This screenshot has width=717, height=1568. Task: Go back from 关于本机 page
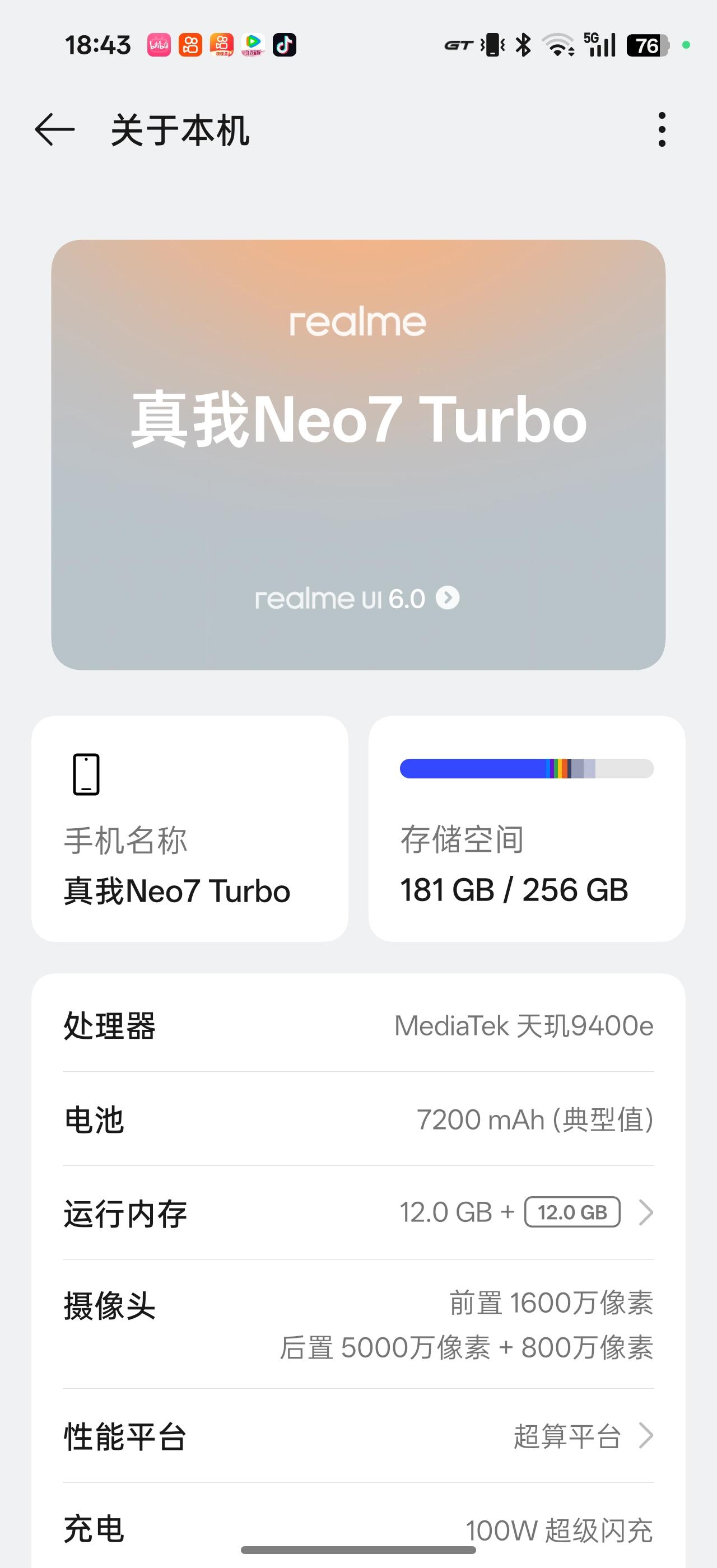55,130
